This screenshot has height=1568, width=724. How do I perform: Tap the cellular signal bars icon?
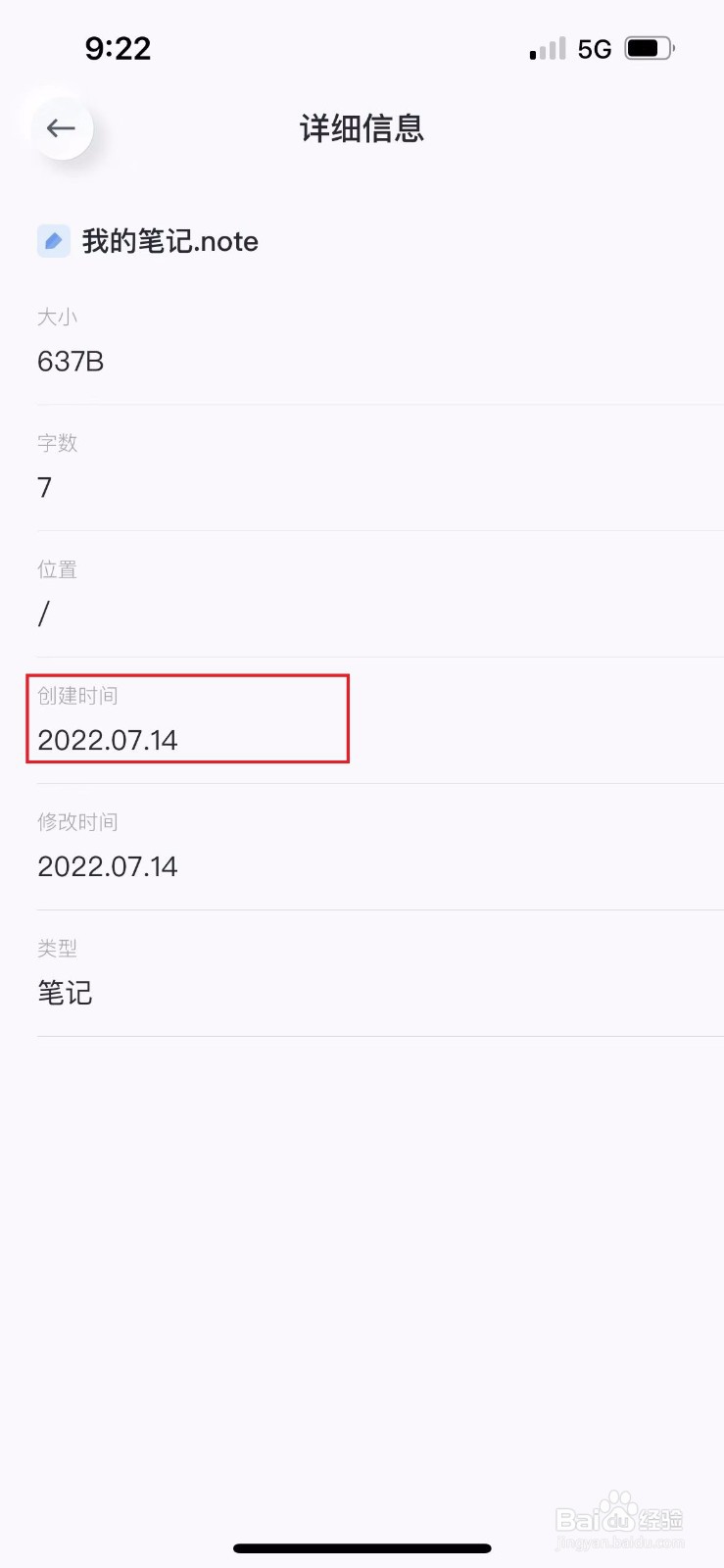pos(546,49)
